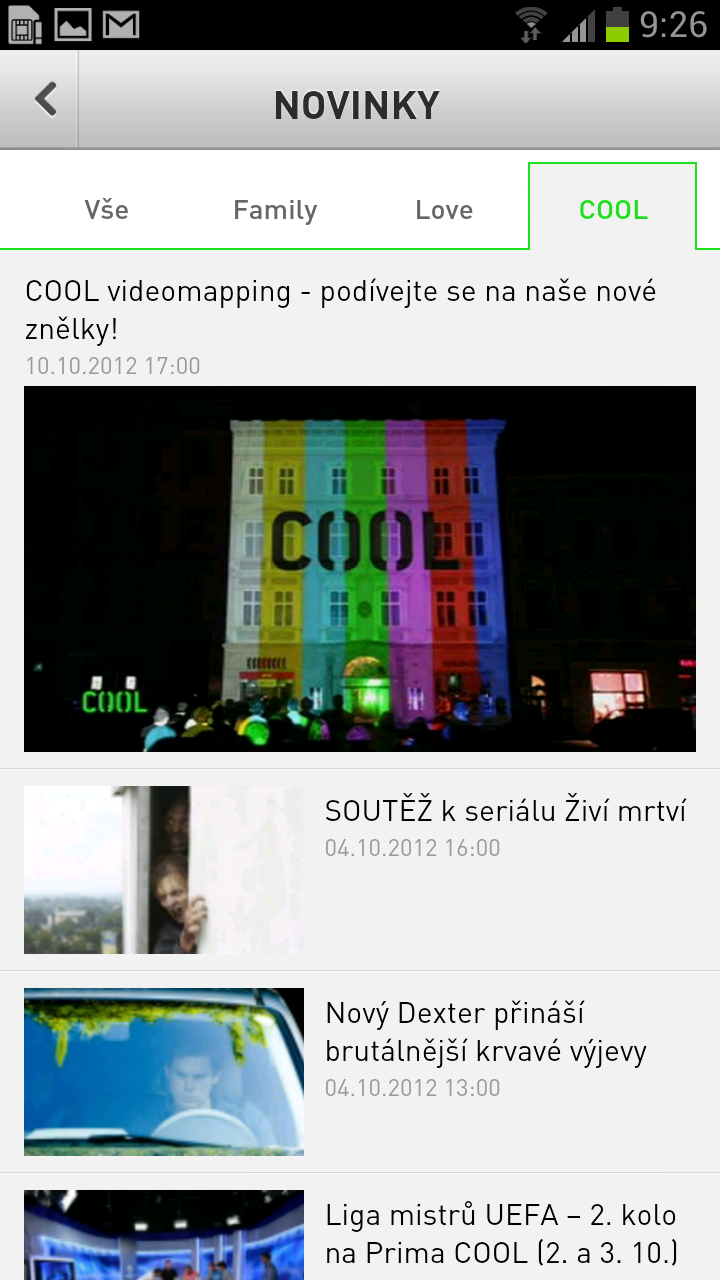This screenshot has width=720, height=1280.
Task: Open the Gmail notification in the status bar
Action: pyautogui.click(x=122, y=25)
